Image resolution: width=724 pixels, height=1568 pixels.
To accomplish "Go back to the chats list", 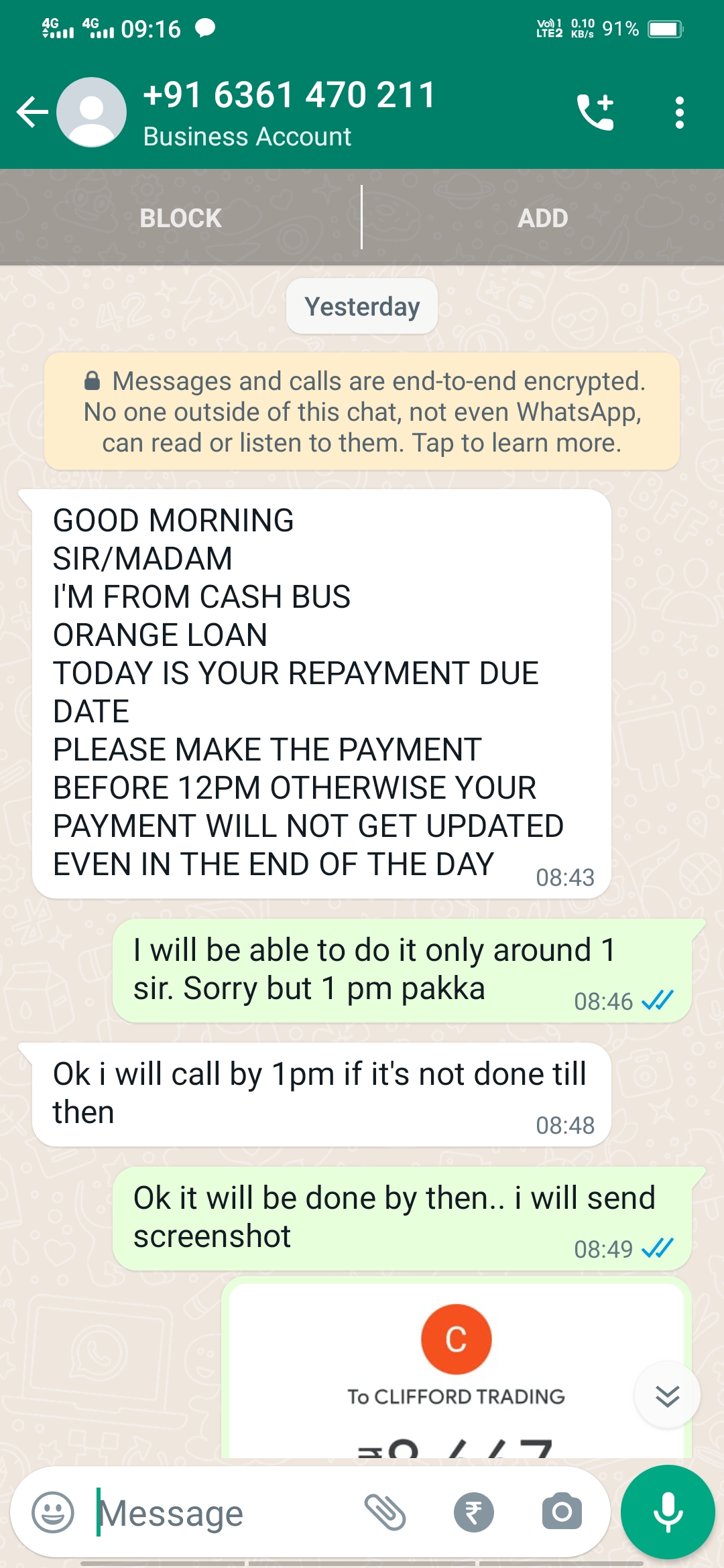I will [x=32, y=112].
